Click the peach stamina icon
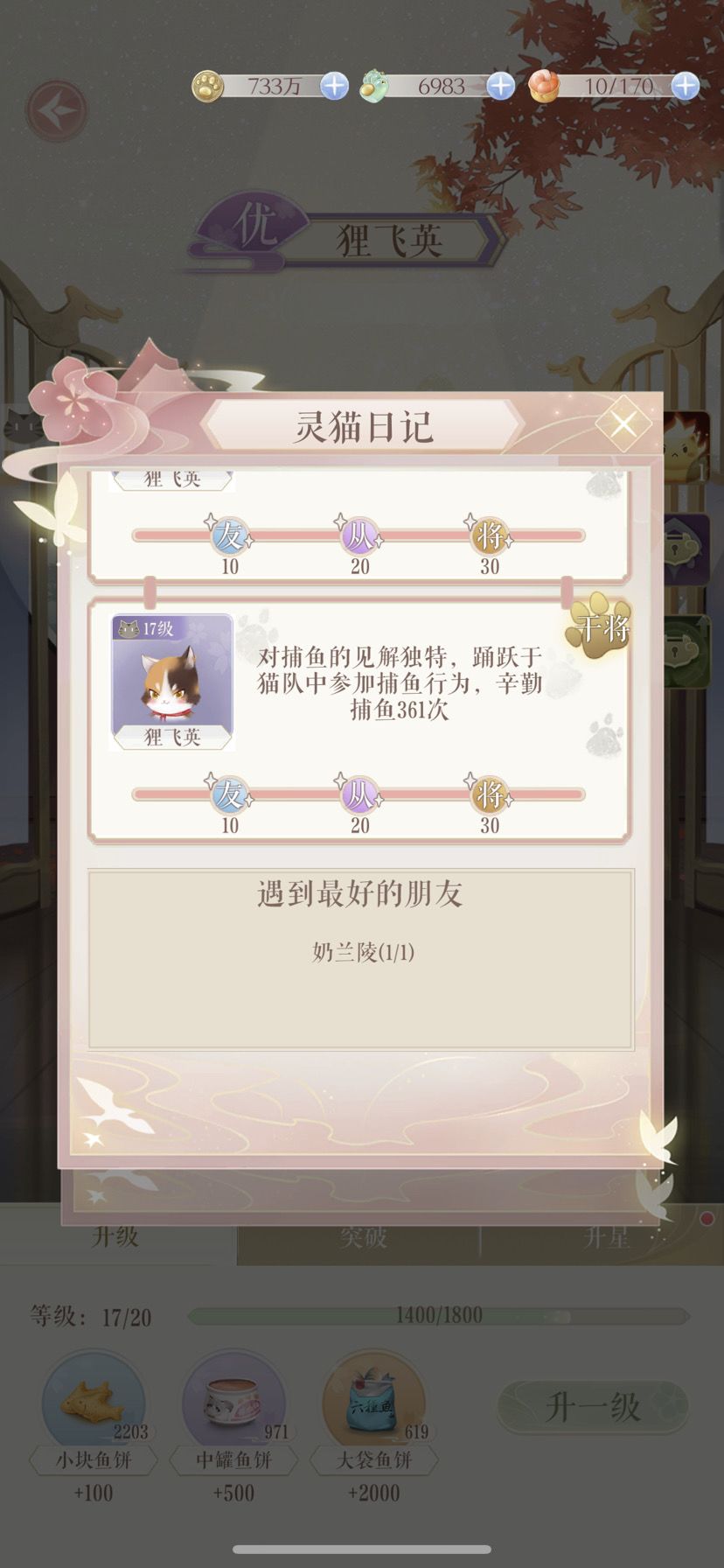This screenshot has height=1568, width=724. [544, 87]
